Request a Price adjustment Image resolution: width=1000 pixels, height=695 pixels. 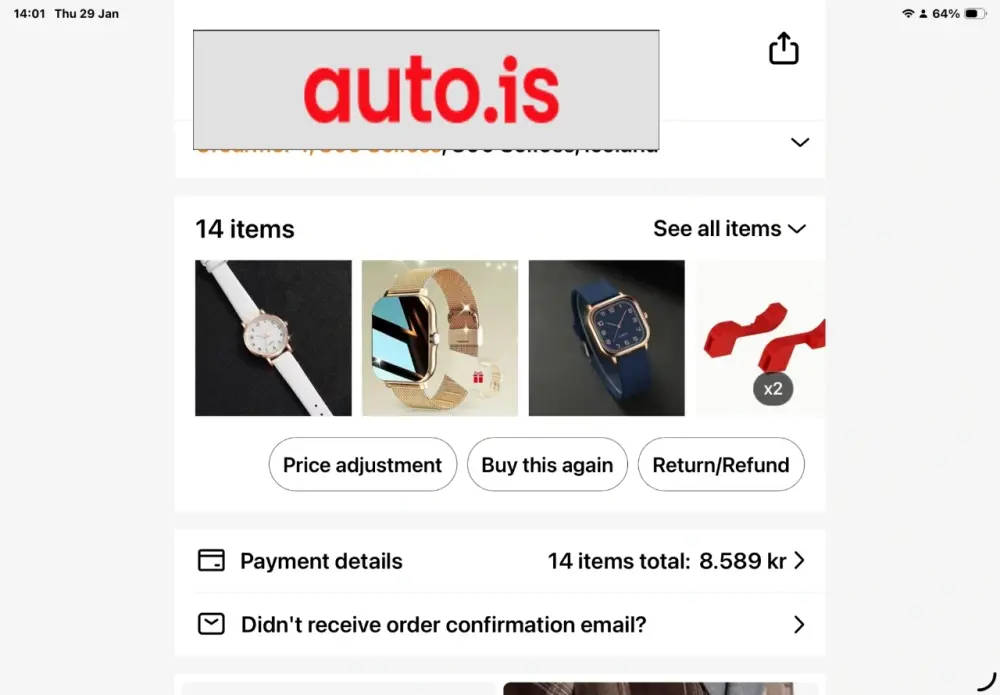[362, 465]
